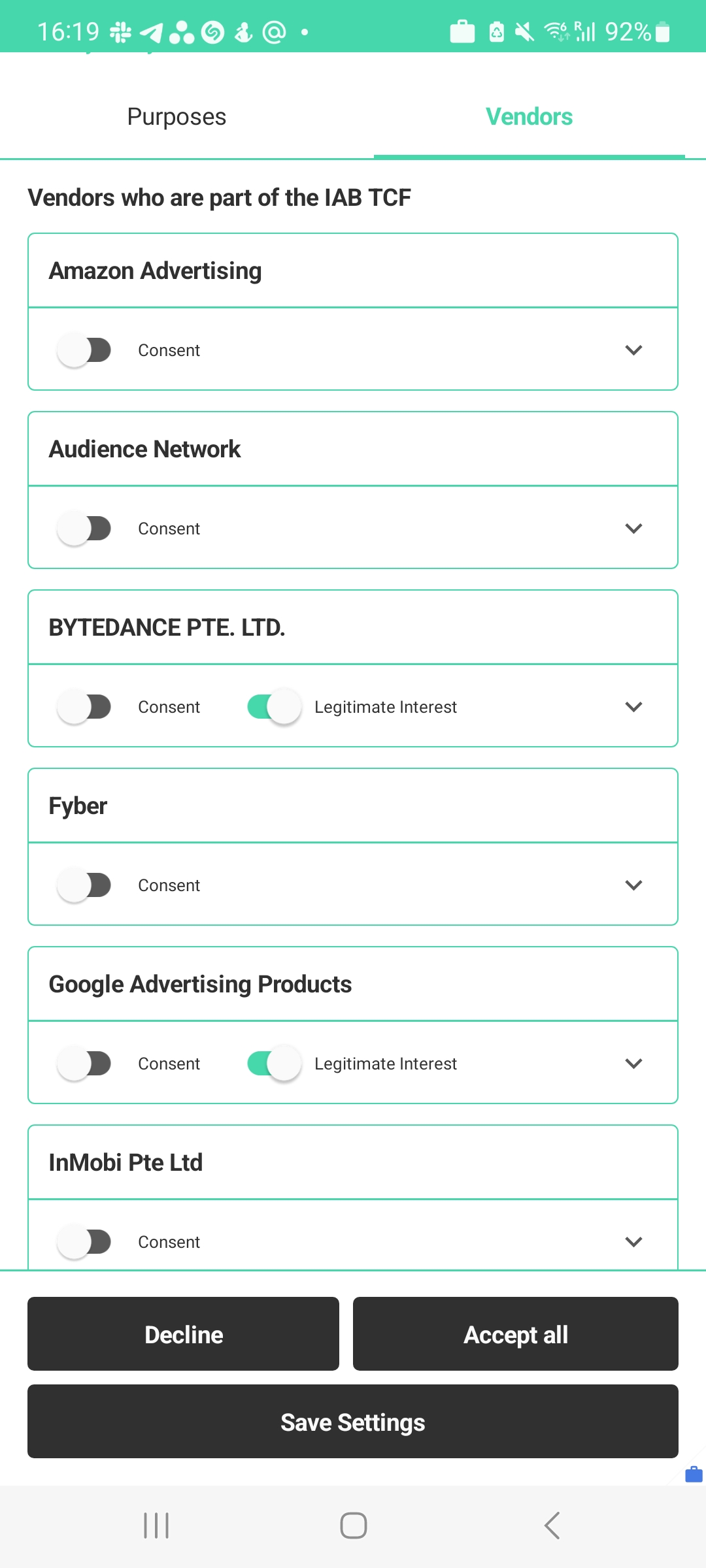The width and height of the screenshot is (706, 1568).
Task: Enable Consent for Amazon Advertising
Action: point(84,350)
